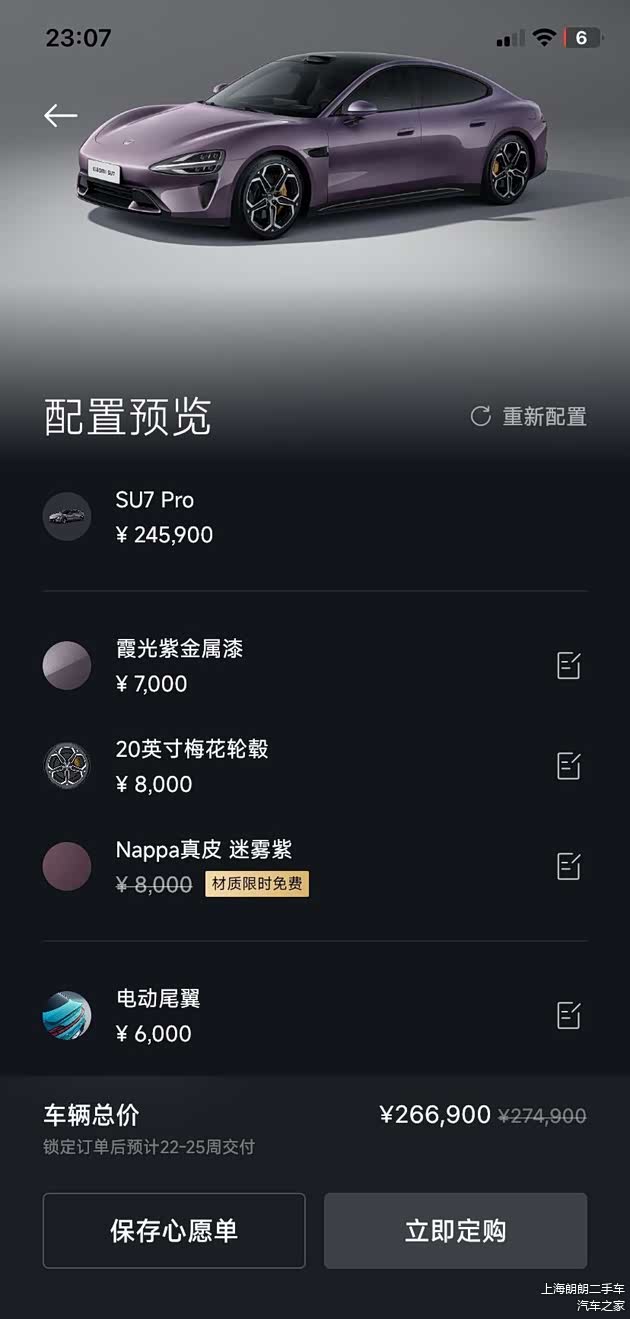Edit the Nappa真皮 迷雾紫 interior option

(568, 866)
